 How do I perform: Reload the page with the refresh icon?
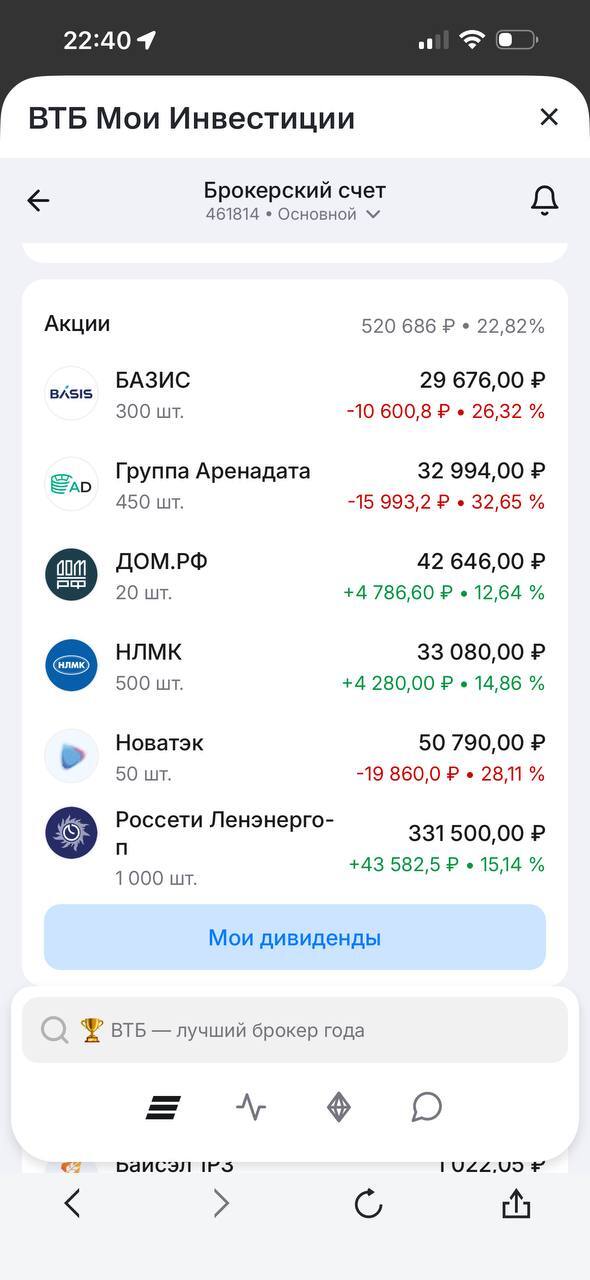[x=368, y=1204]
